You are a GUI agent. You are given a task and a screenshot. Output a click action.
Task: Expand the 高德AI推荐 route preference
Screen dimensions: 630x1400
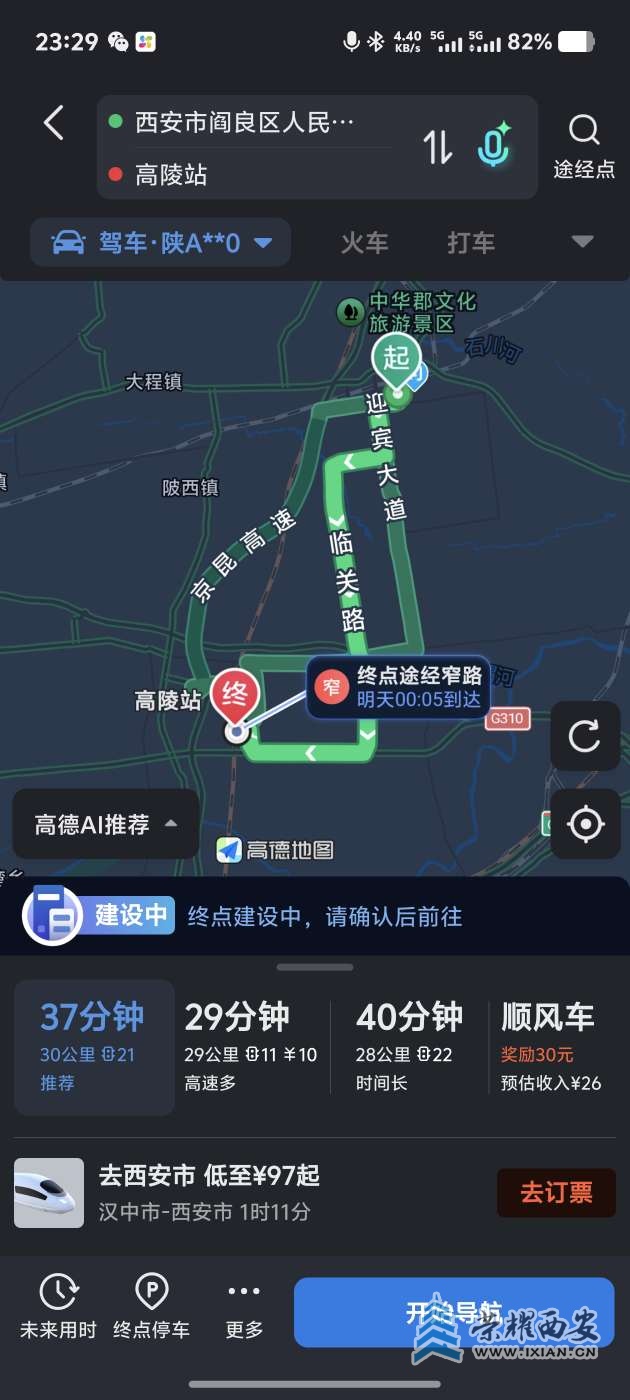(106, 824)
